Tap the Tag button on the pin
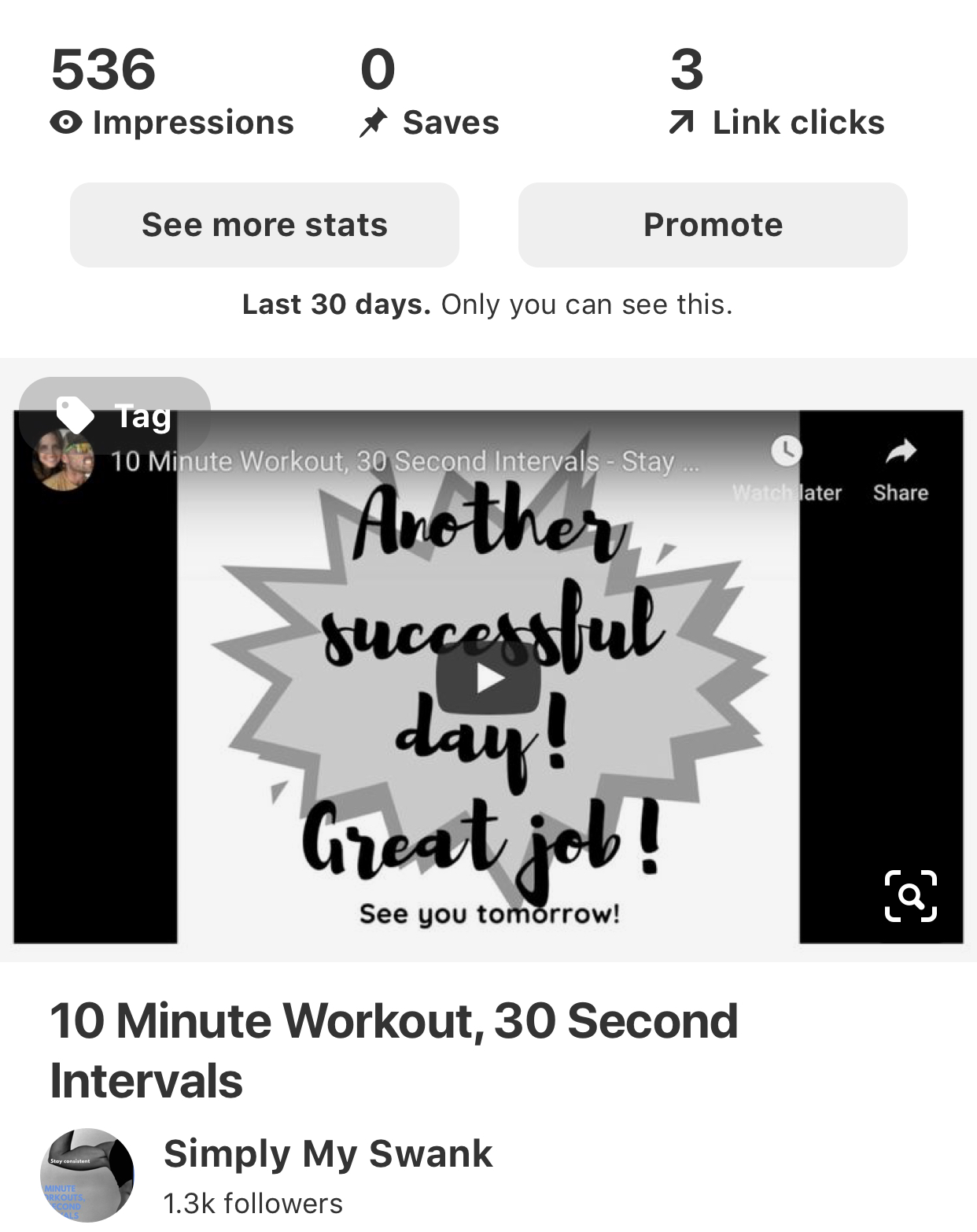977x1232 pixels. click(x=115, y=415)
